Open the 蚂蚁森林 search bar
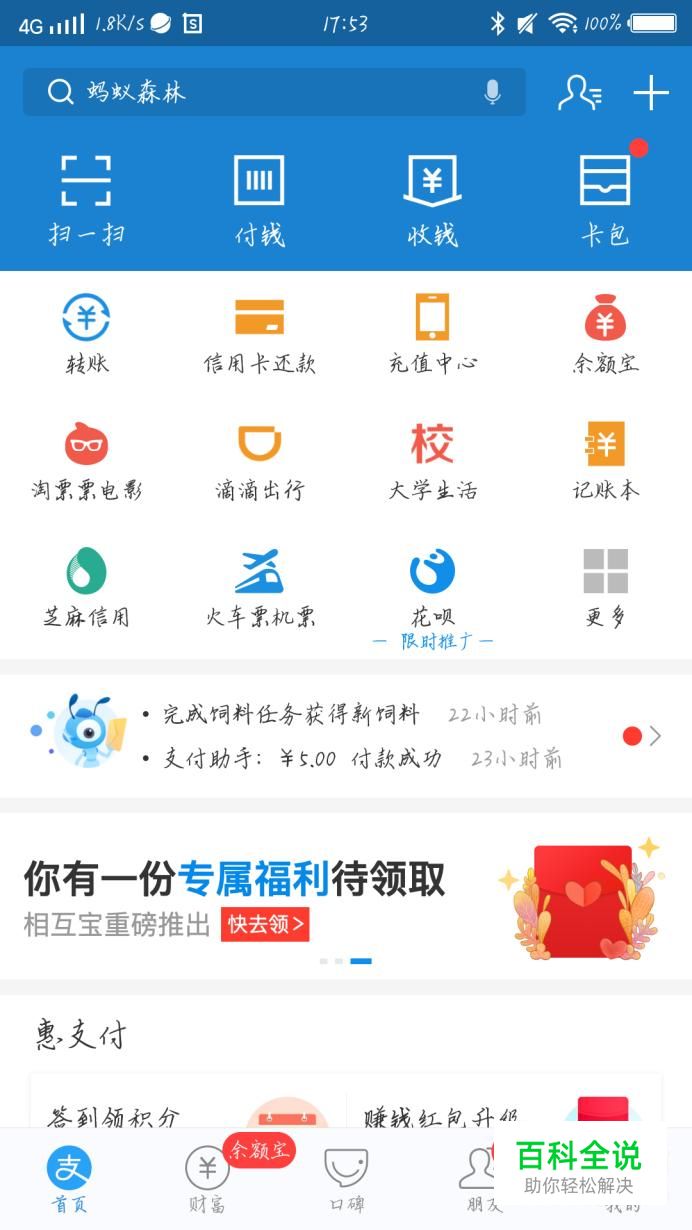The height and width of the screenshot is (1230, 692). pyautogui.click(x=260, y=92)
